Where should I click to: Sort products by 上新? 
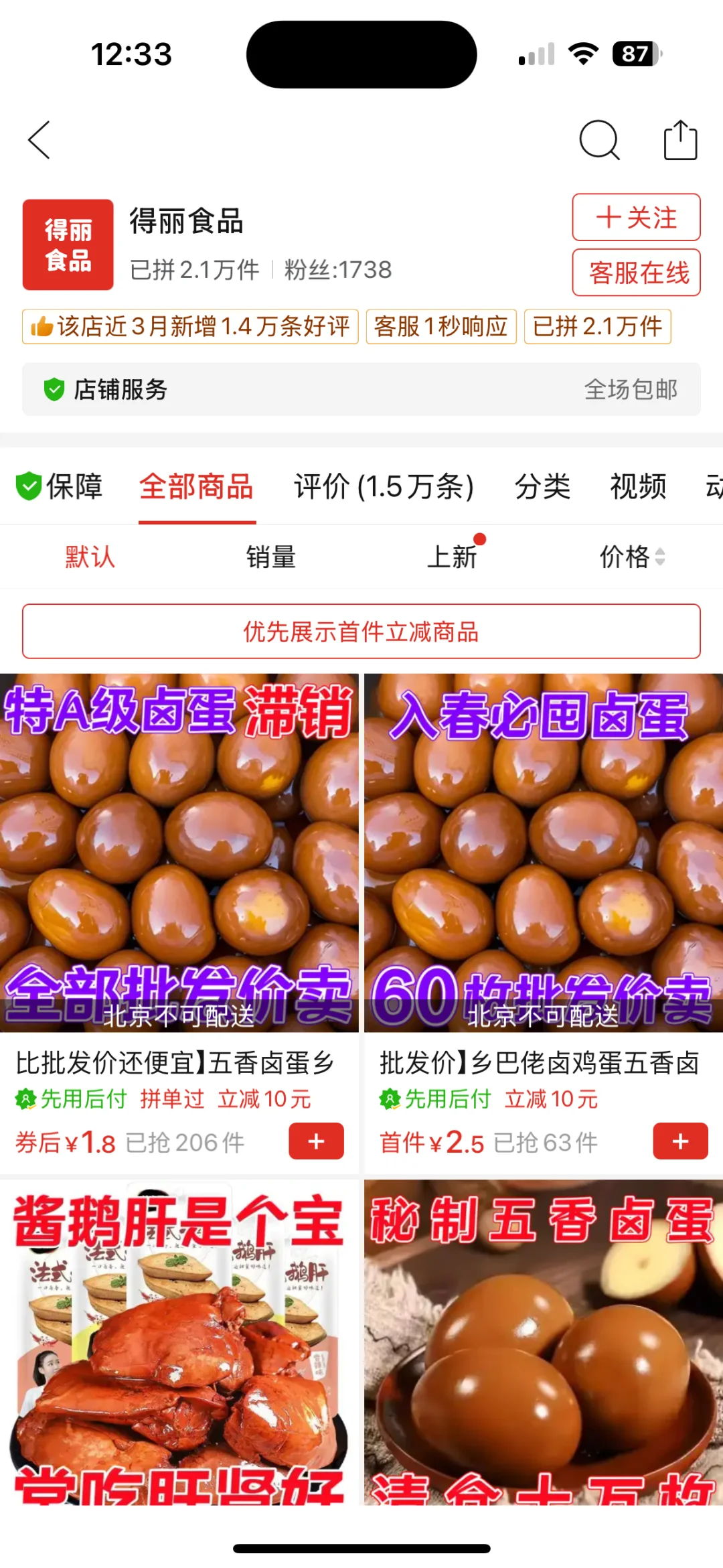(x=453, y=557)
